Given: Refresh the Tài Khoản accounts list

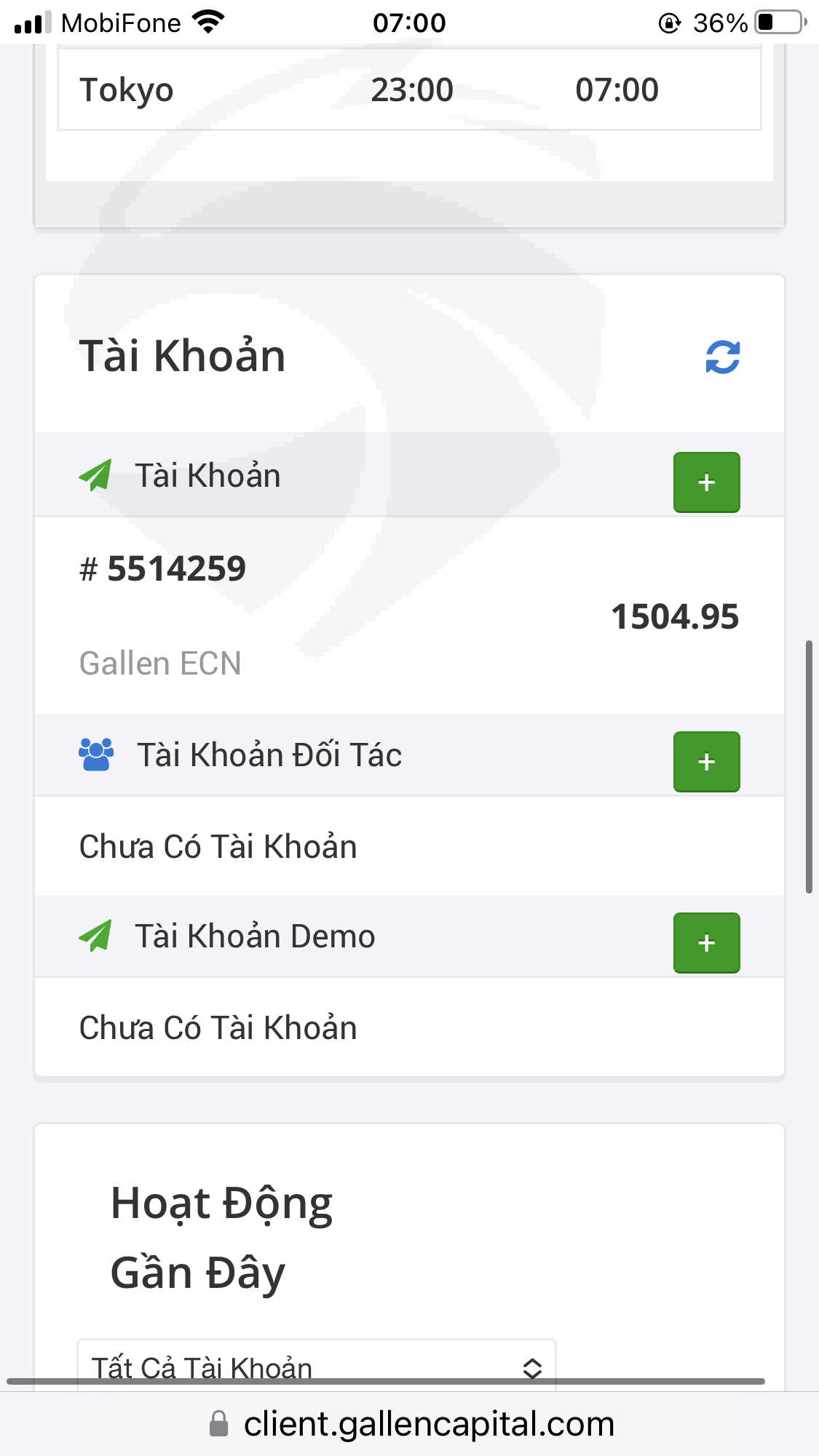Looking at the screenshot, I should [x=722, y=357].
